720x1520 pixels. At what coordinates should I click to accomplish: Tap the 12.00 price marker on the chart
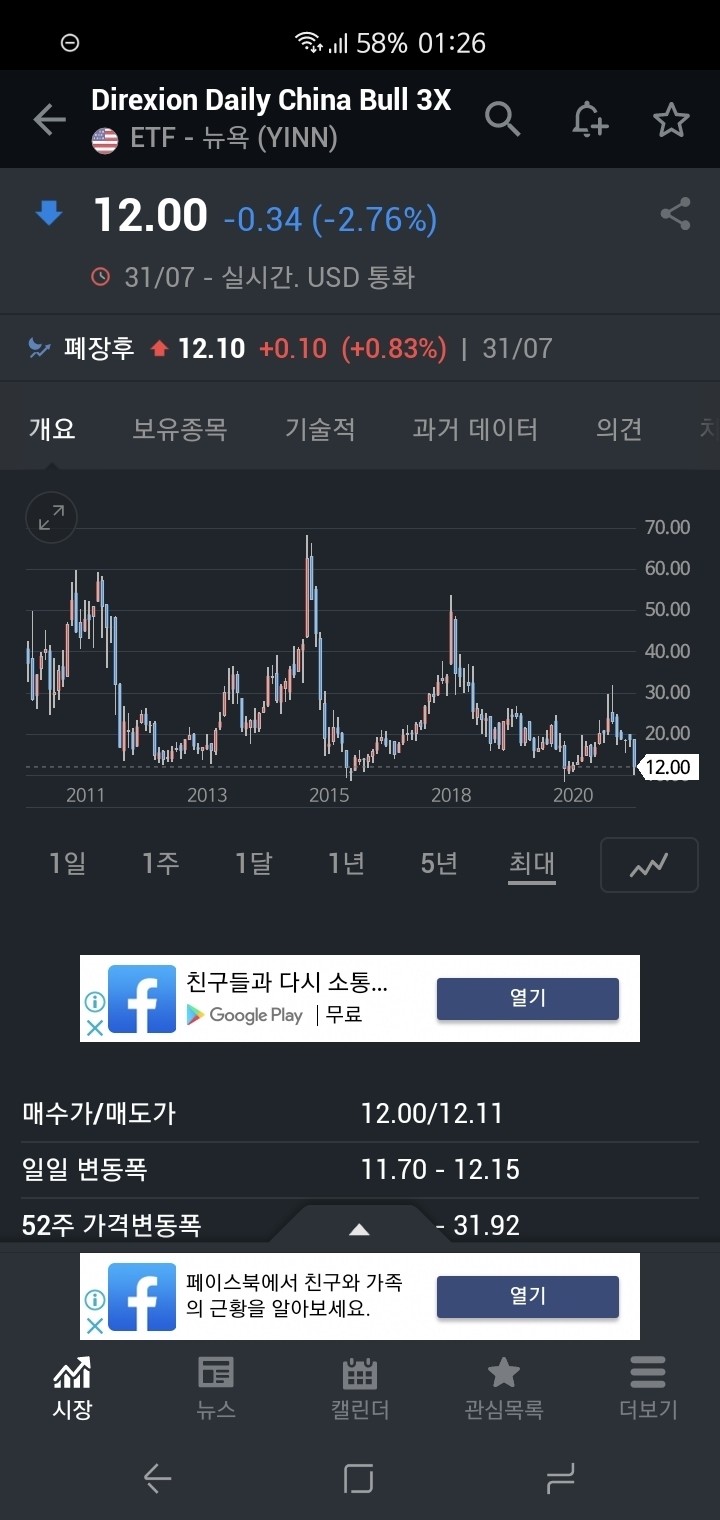pos(668,767)
